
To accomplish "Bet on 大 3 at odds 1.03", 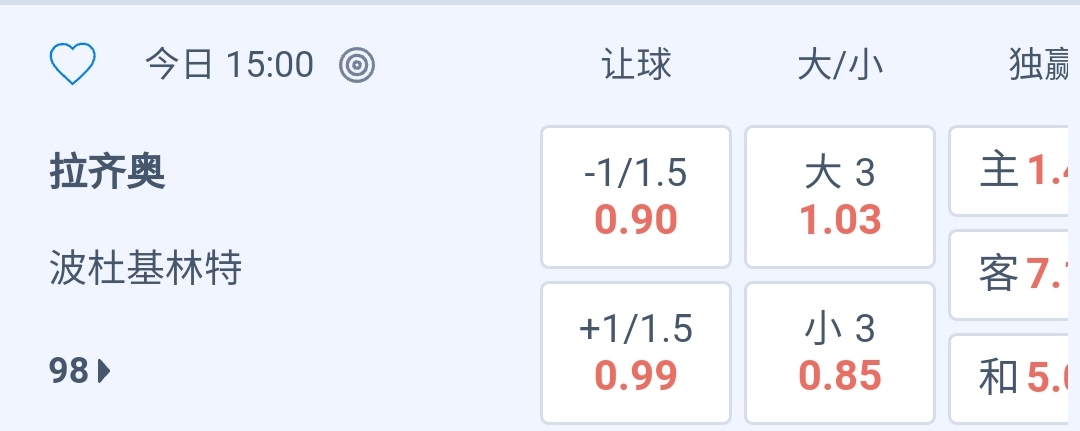I will coord(840,197).
